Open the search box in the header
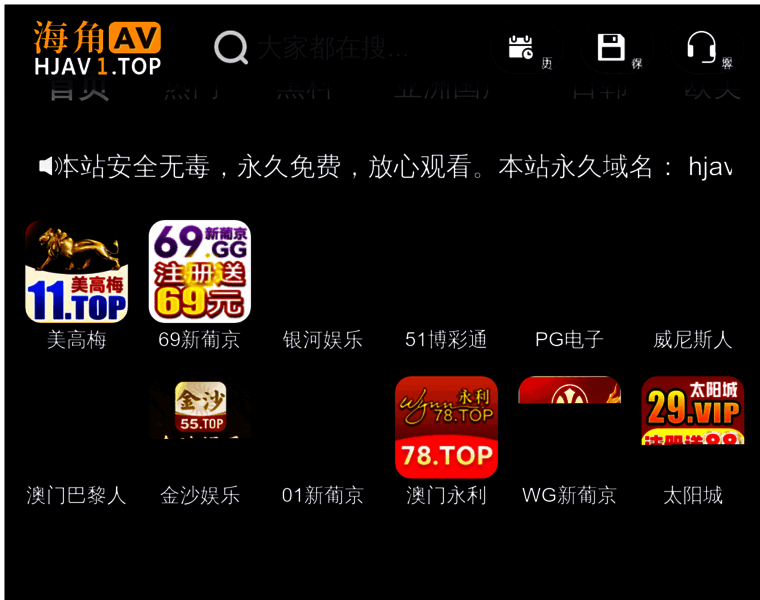Image resolution: width=760 pixels, height=600 pixels. pos(330,47)
